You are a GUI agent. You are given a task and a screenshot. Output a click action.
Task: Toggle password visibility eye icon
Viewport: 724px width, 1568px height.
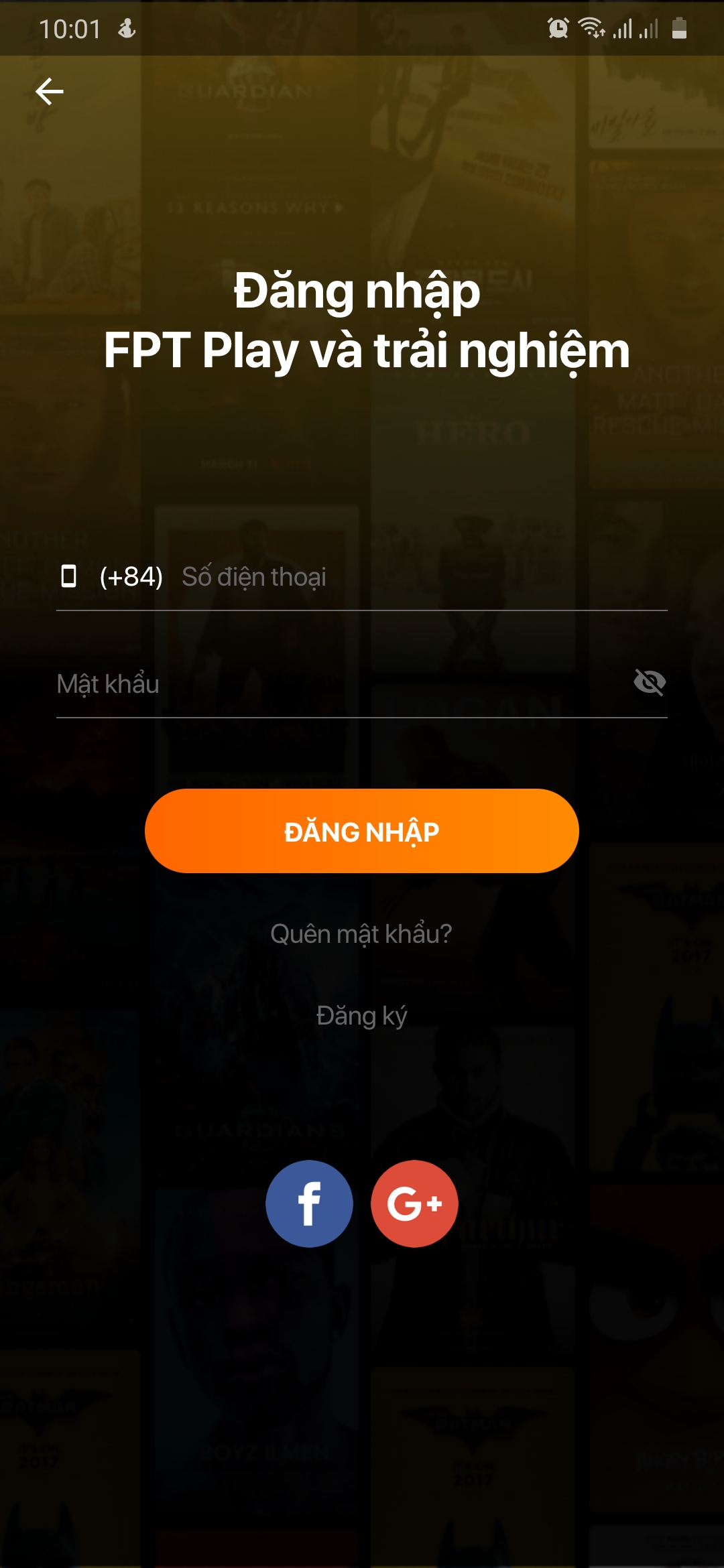coord(649,683)
